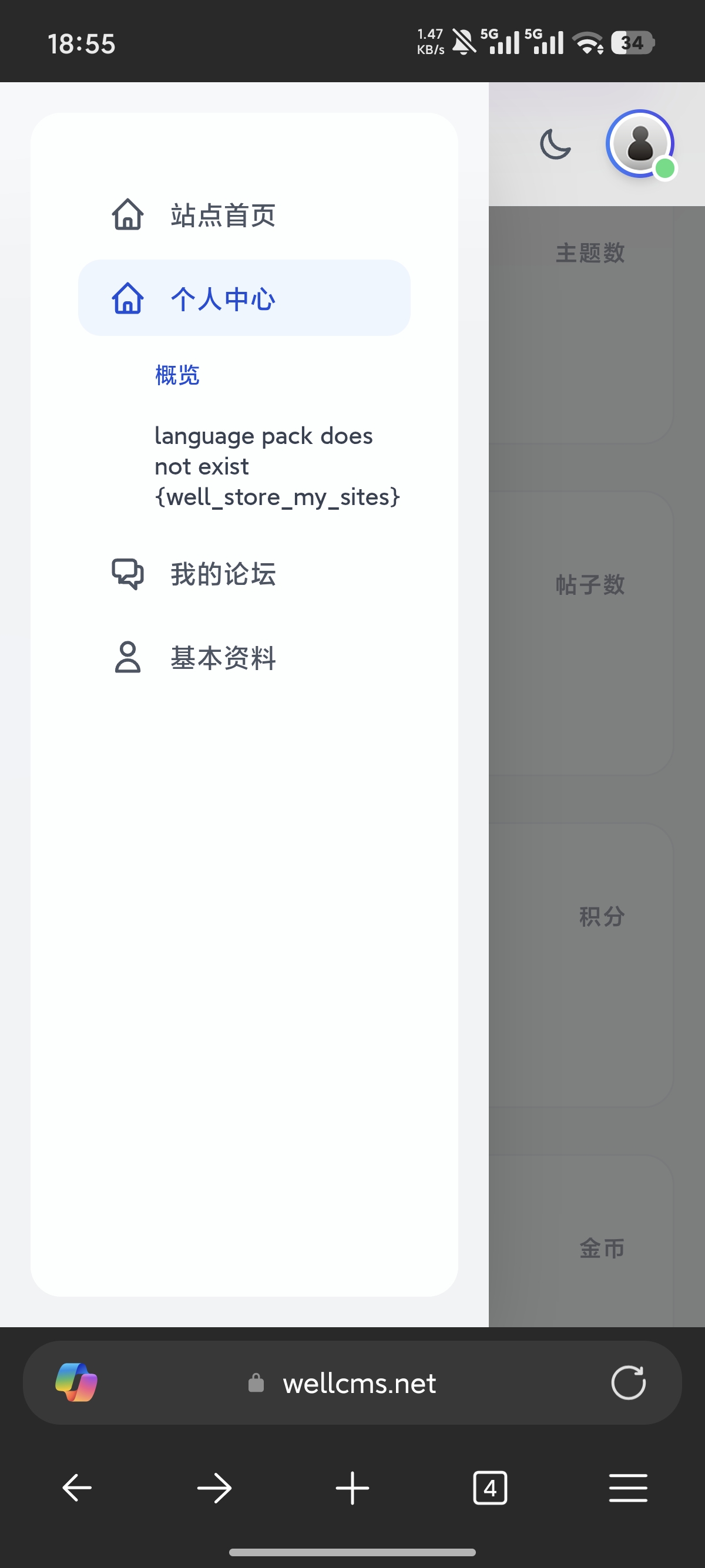View the 4 open tabs
705x1568 pixels.
pyautogui.click(x=490, y=1488)
